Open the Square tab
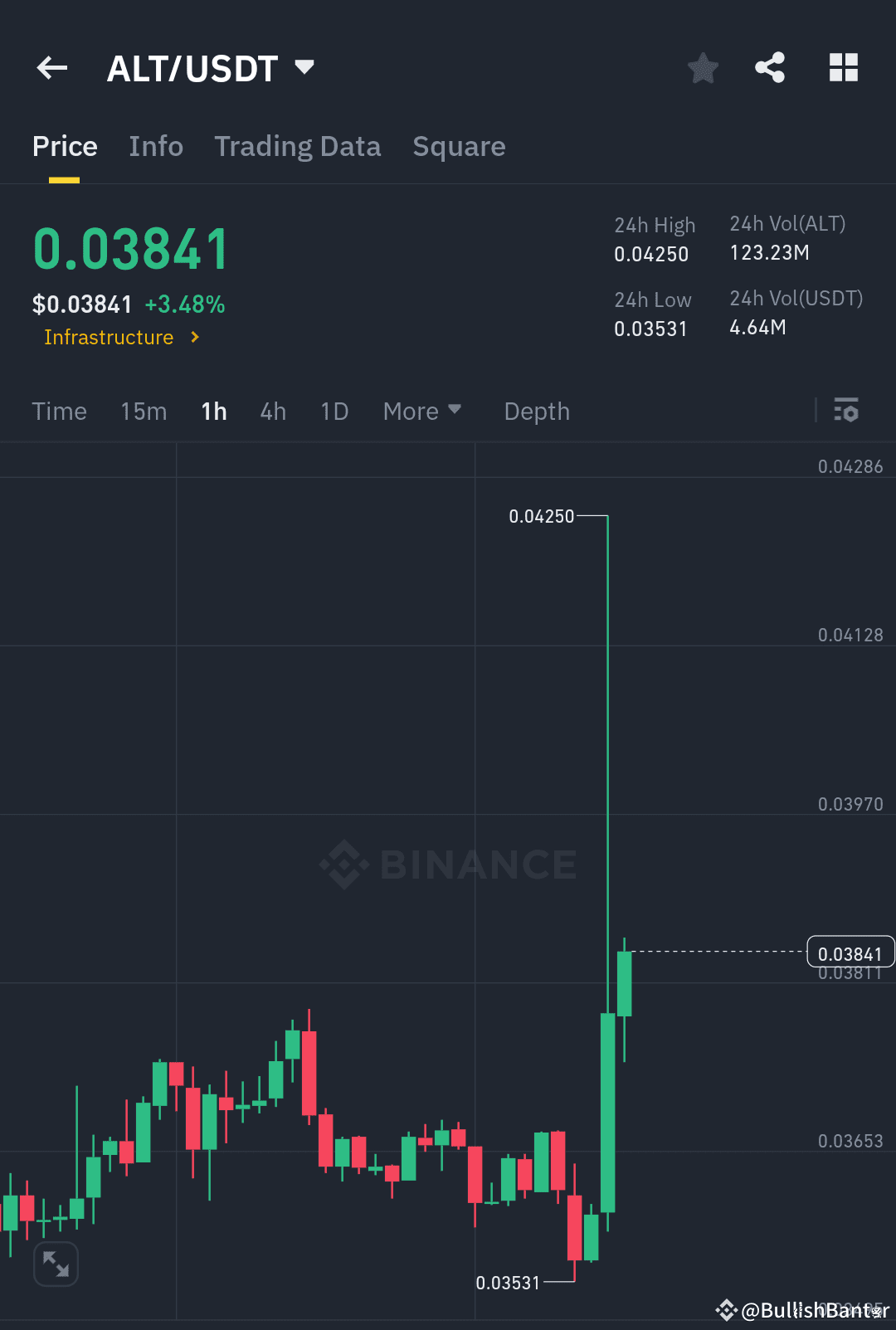The width and height of the screenshot is (896, 1330). 459,146
